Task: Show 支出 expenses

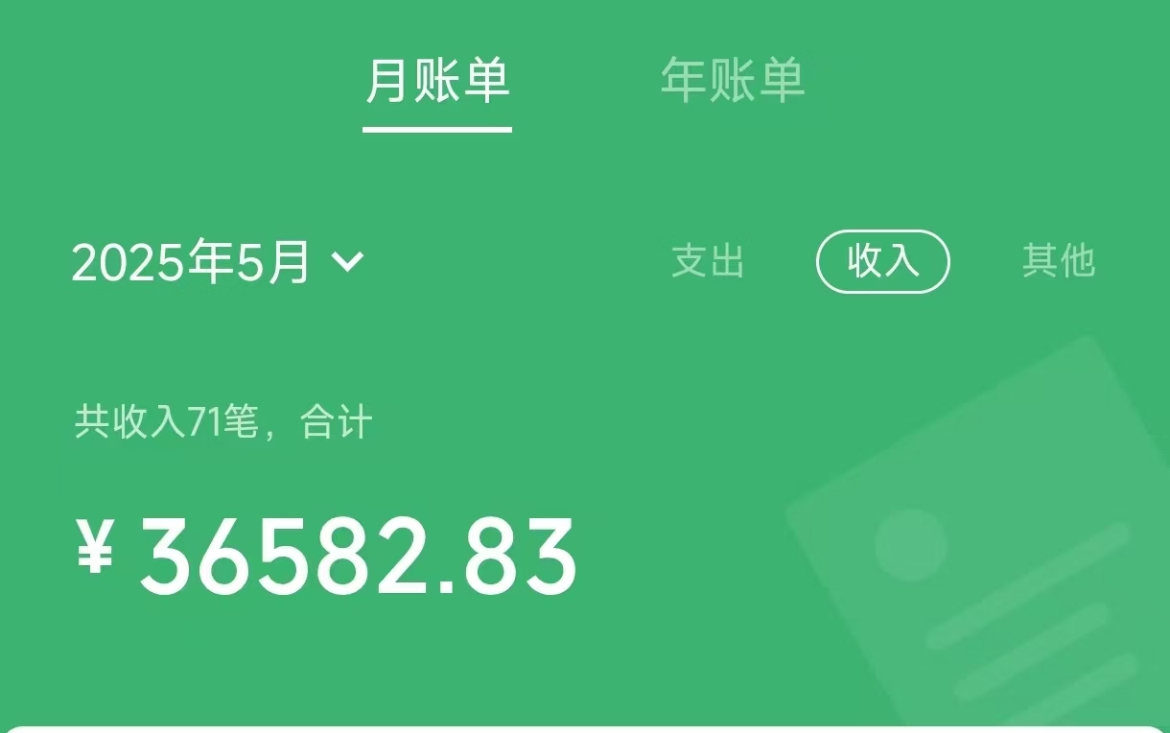Action: point(708,261)
